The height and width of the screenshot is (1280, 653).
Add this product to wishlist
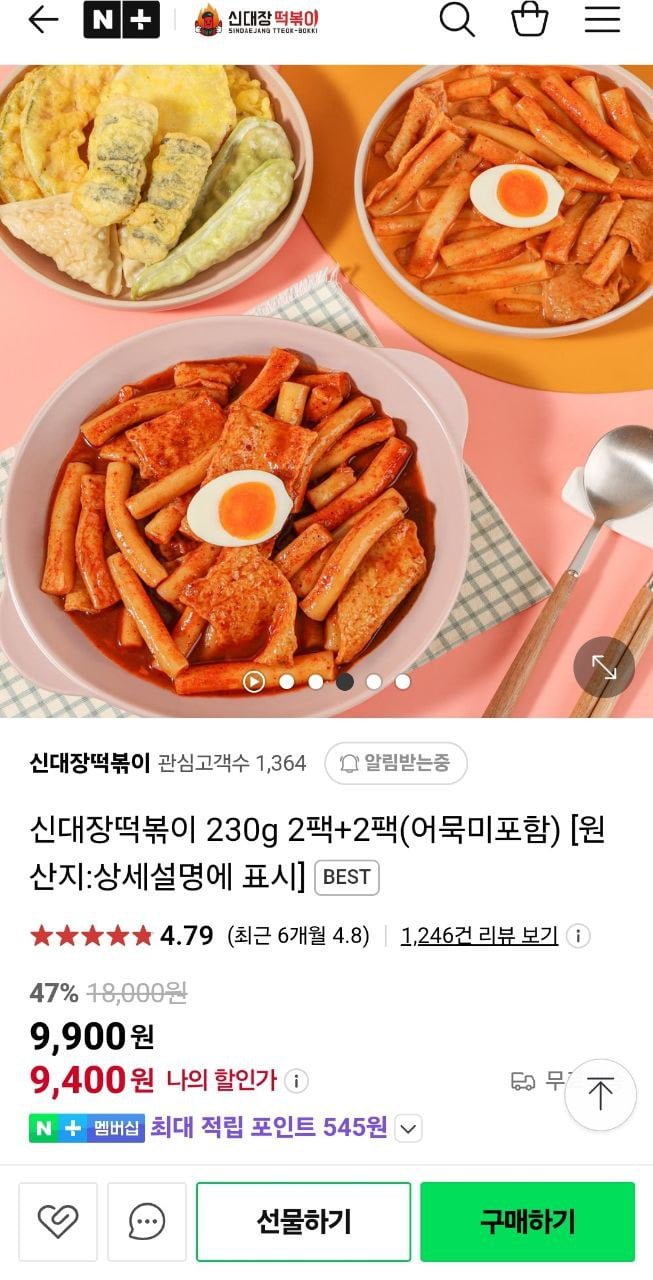coord(58,1222)
